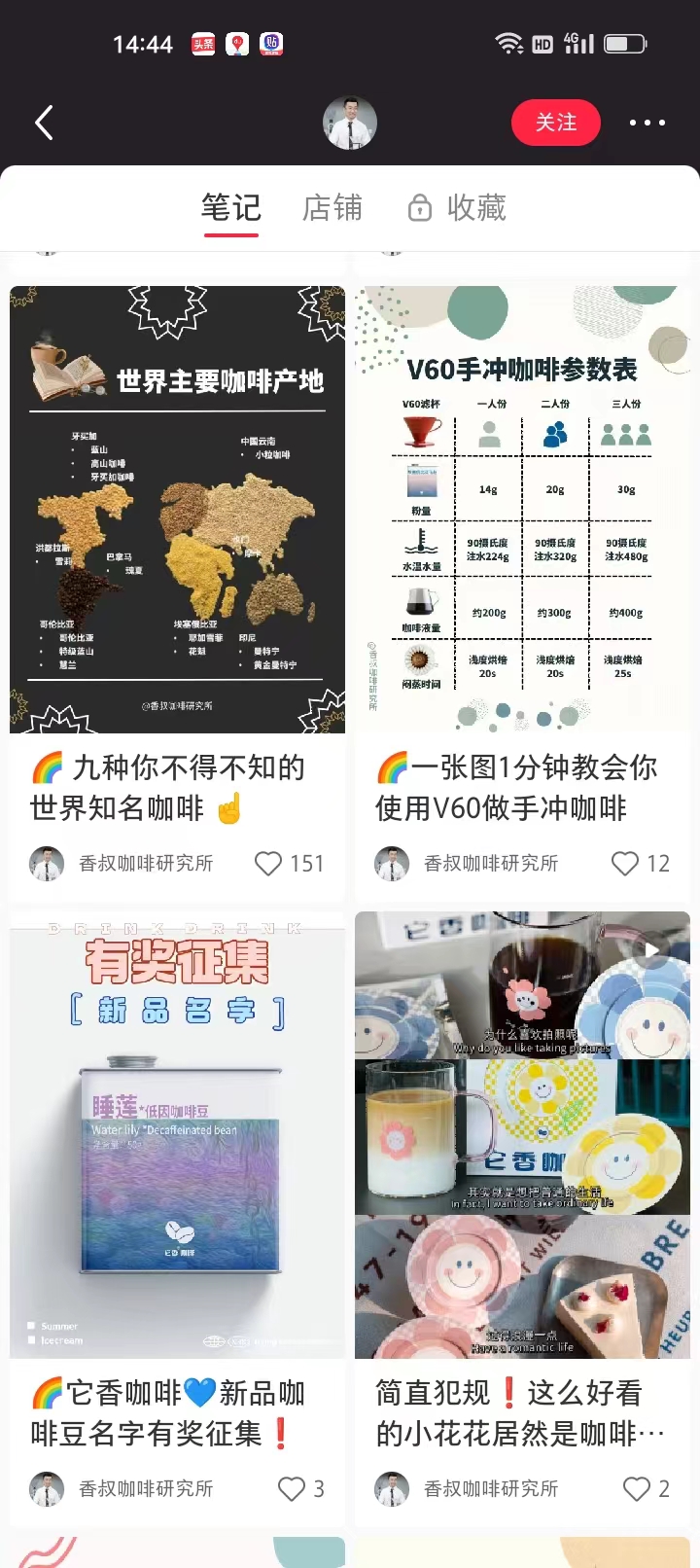Tap the heart on the new coffee bean naming post
This screenshot has height=1568, width=700.
click(290, 1488)
